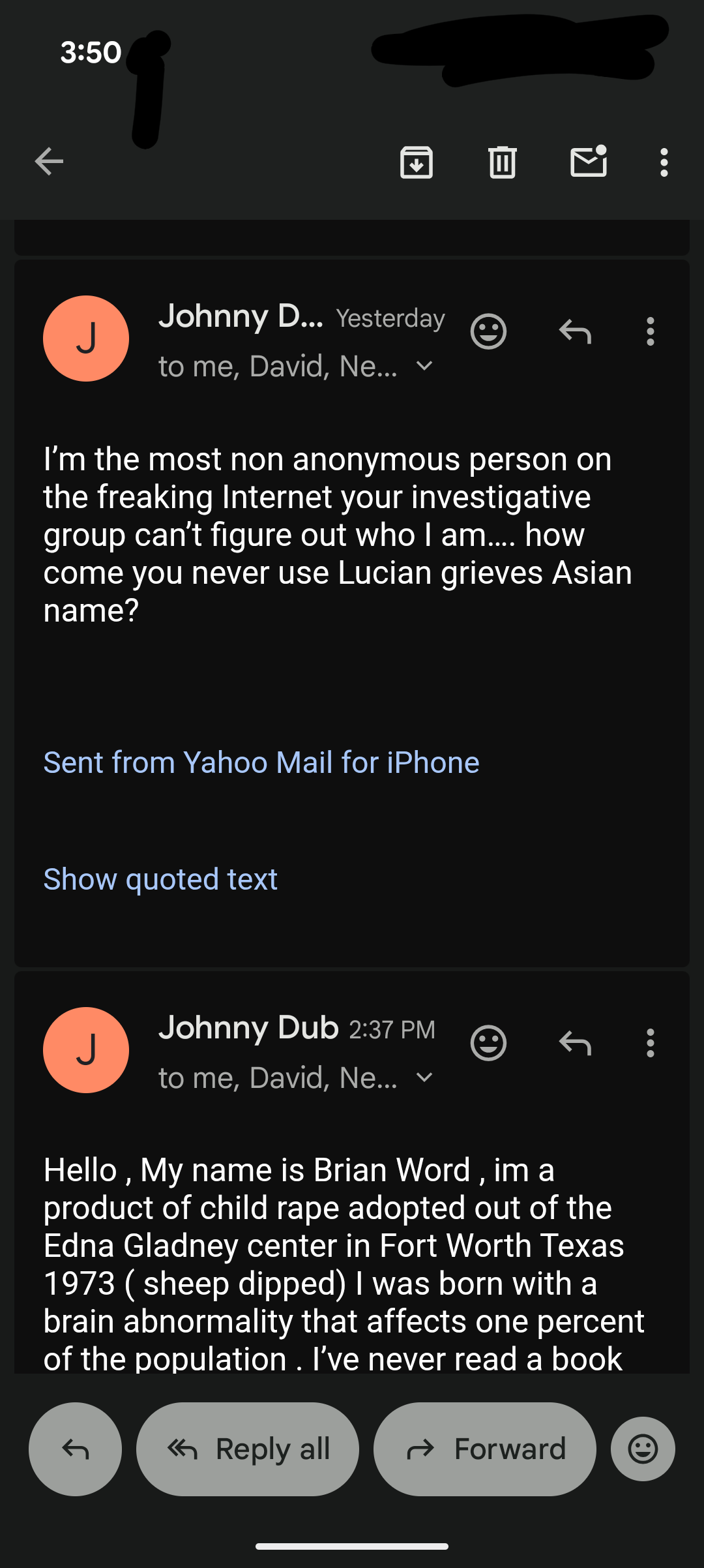The image size is (704, 1568).
Task: Open more options for Yesterday's message
Action: [x=650, y=332]
